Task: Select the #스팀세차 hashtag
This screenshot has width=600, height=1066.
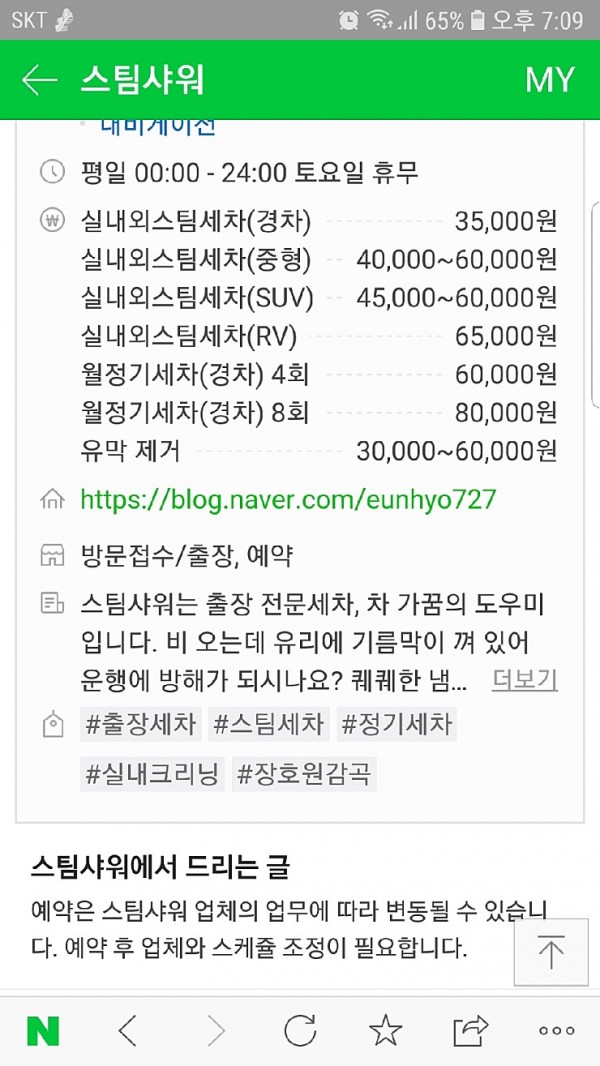Action: click(268, 724)
